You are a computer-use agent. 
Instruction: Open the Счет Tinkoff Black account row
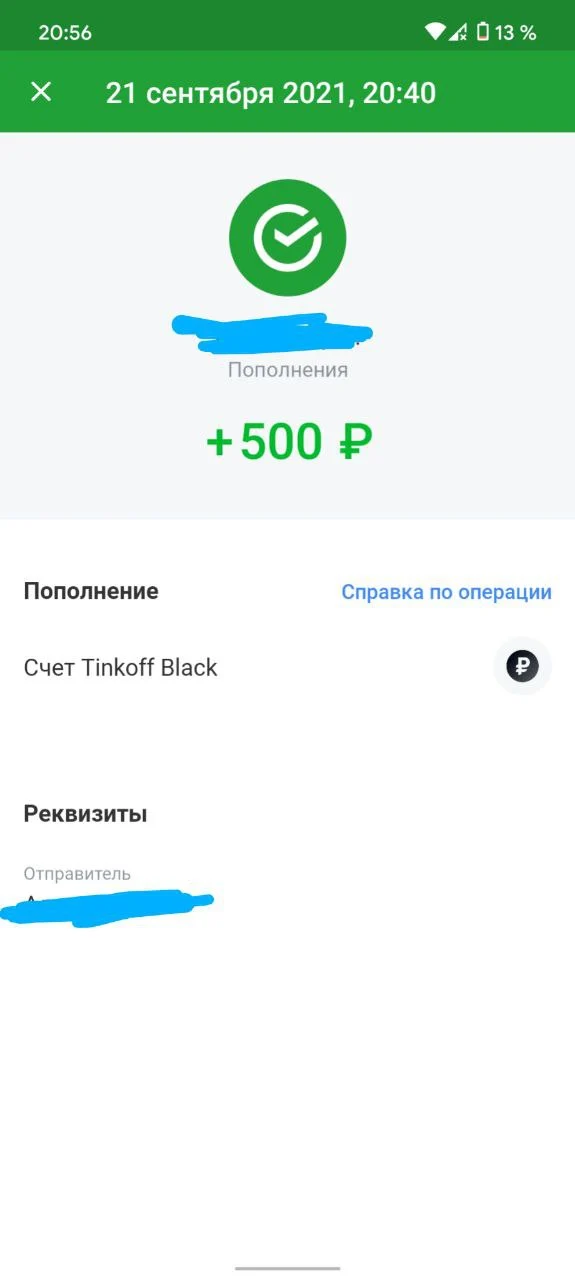(287, 667)
